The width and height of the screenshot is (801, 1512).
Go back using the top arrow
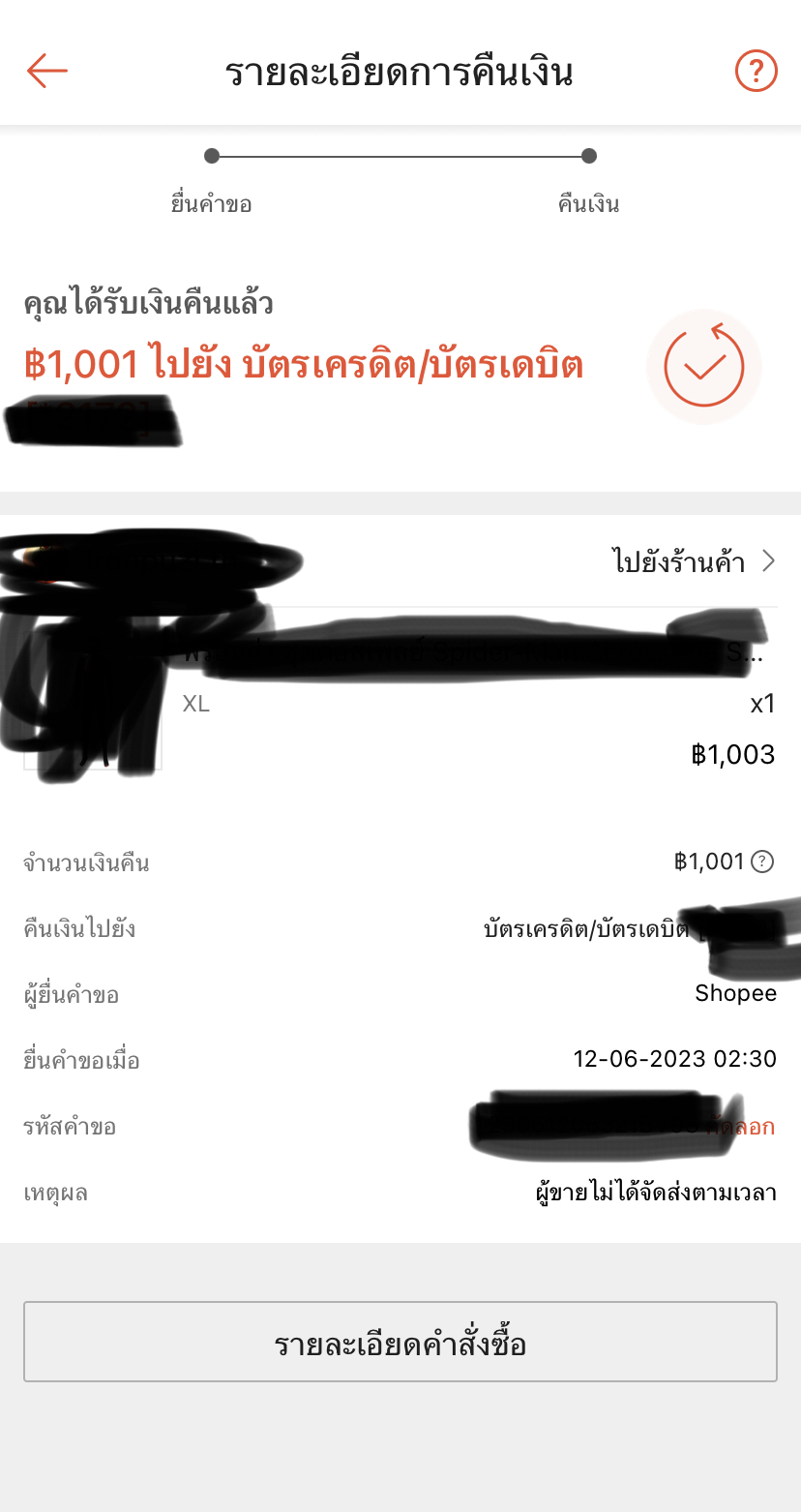(x=46, y=72)
